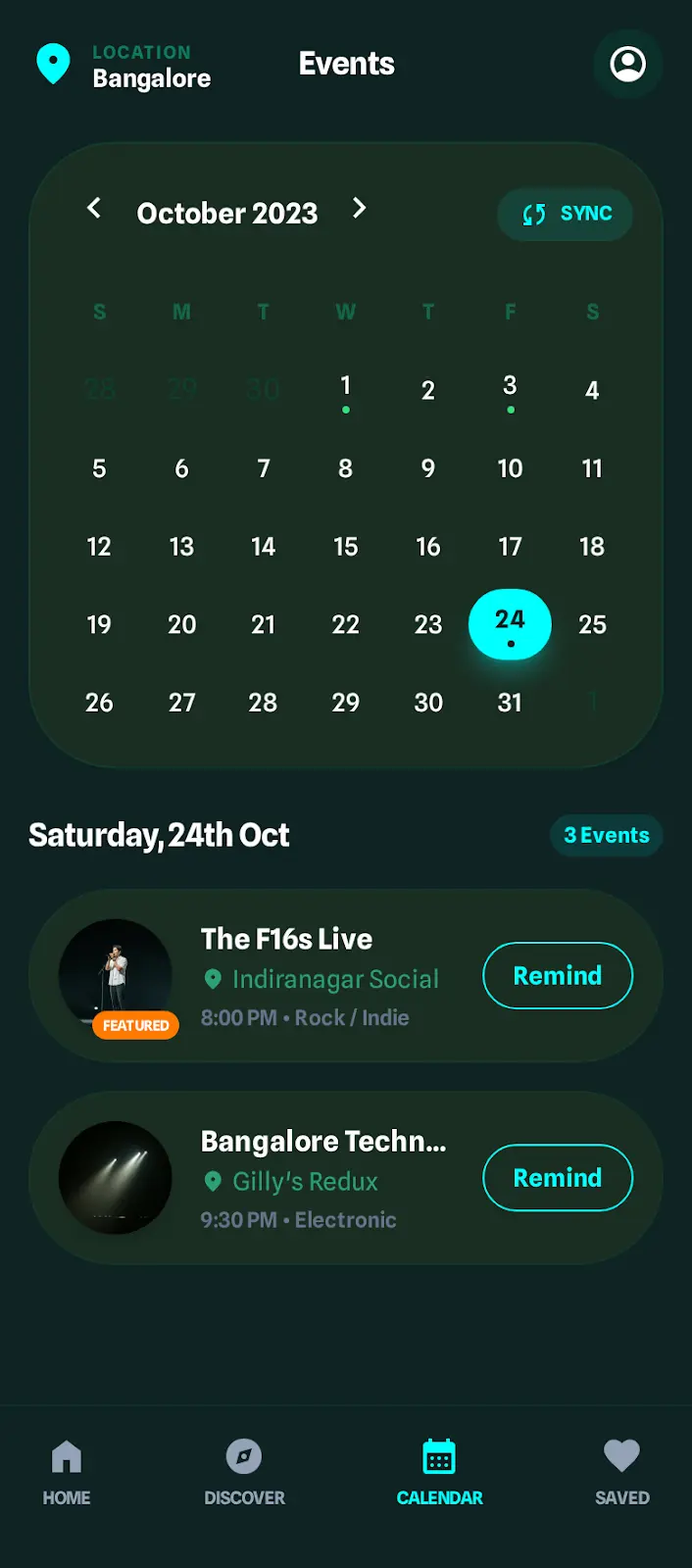Tap the Calendar tab
This screenshot has width=692, height=1568.
tap(439, 1472)
